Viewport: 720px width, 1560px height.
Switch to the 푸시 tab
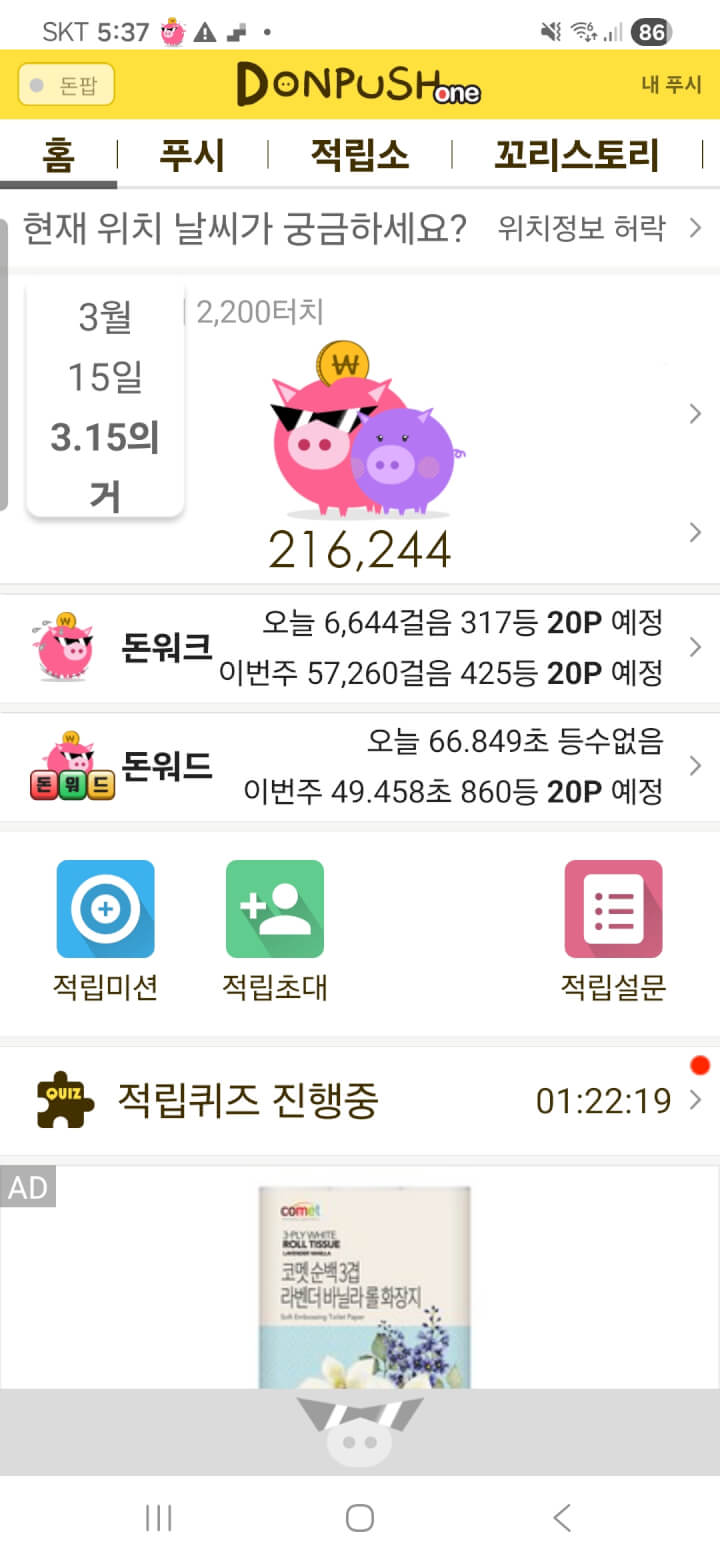[x=192, y=156]
